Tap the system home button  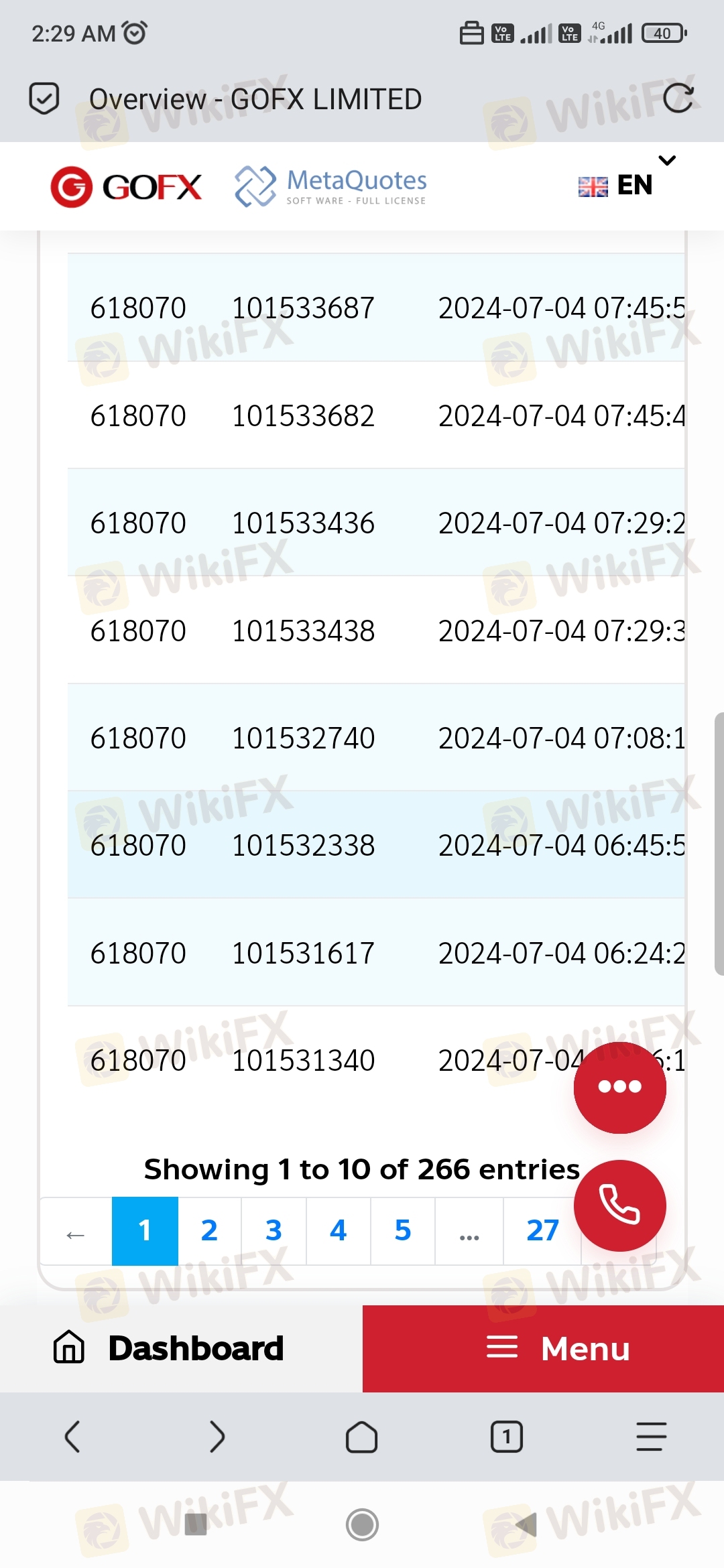pyautogui.click(x=362, y=1525)
